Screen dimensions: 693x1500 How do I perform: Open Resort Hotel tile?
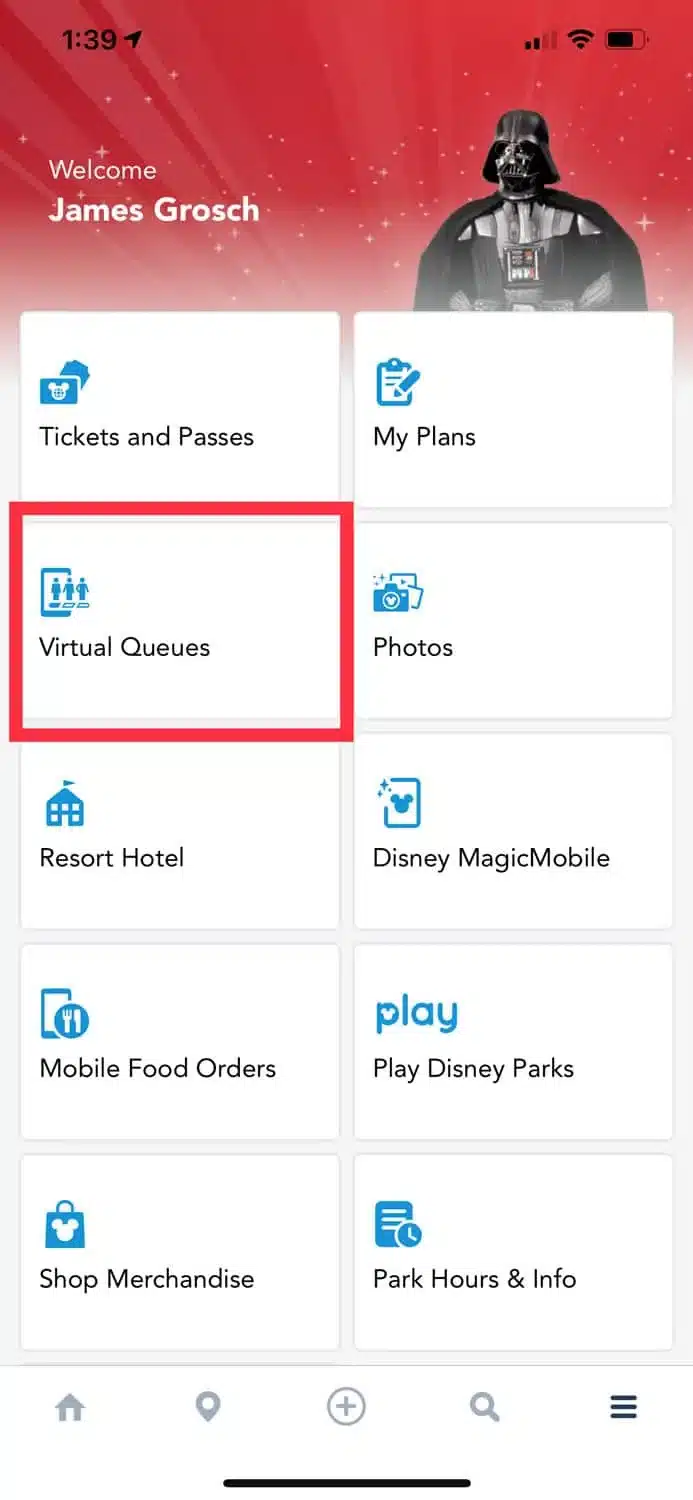click(x=180, y=830)
